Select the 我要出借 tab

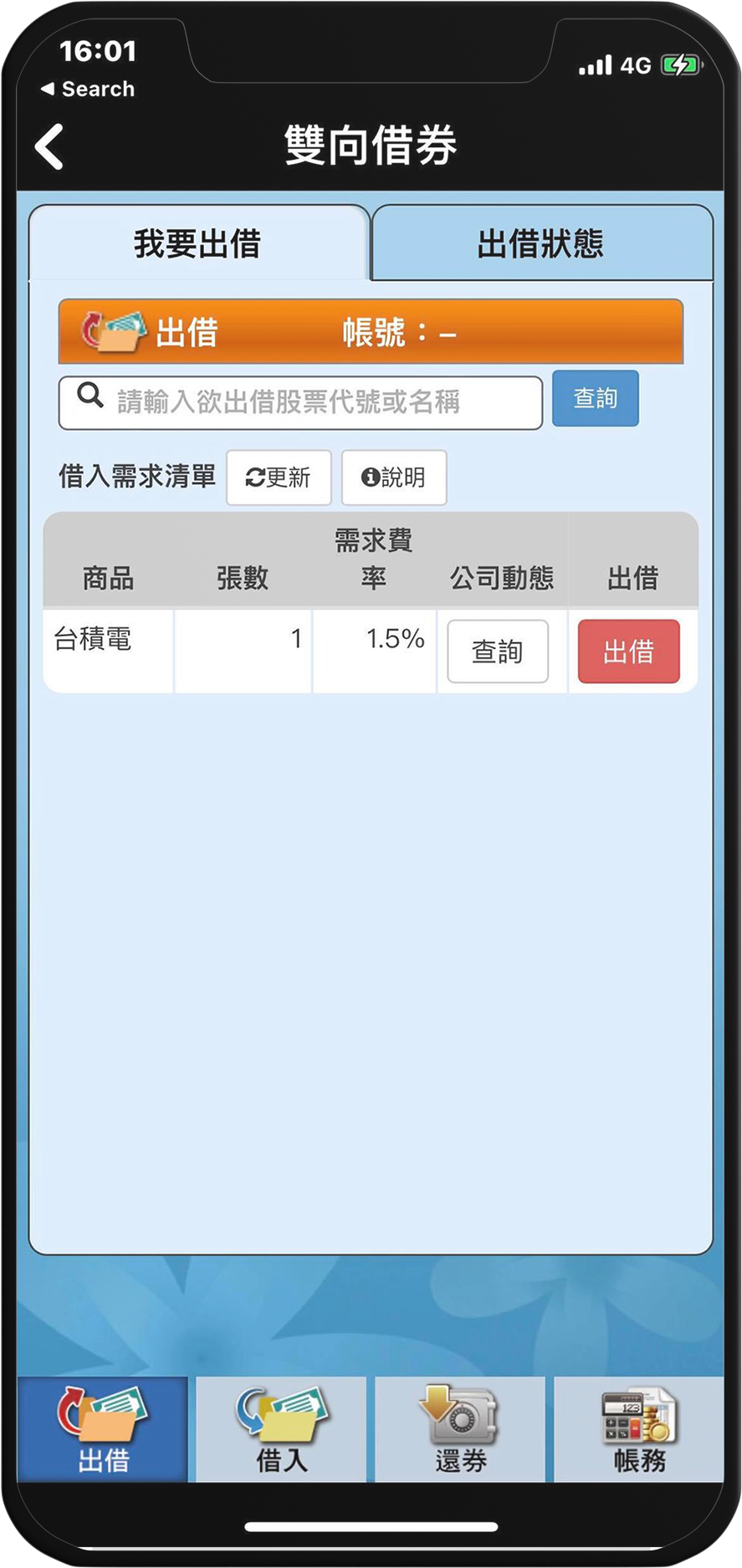tap(198, 243)
